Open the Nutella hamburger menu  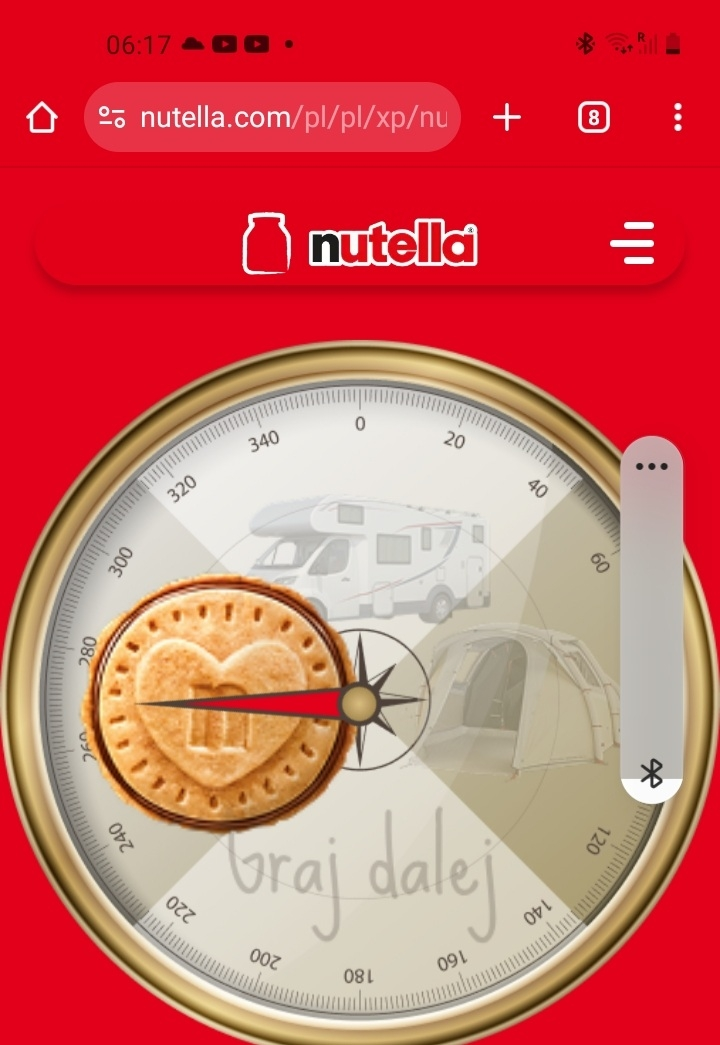coord(632,243)
